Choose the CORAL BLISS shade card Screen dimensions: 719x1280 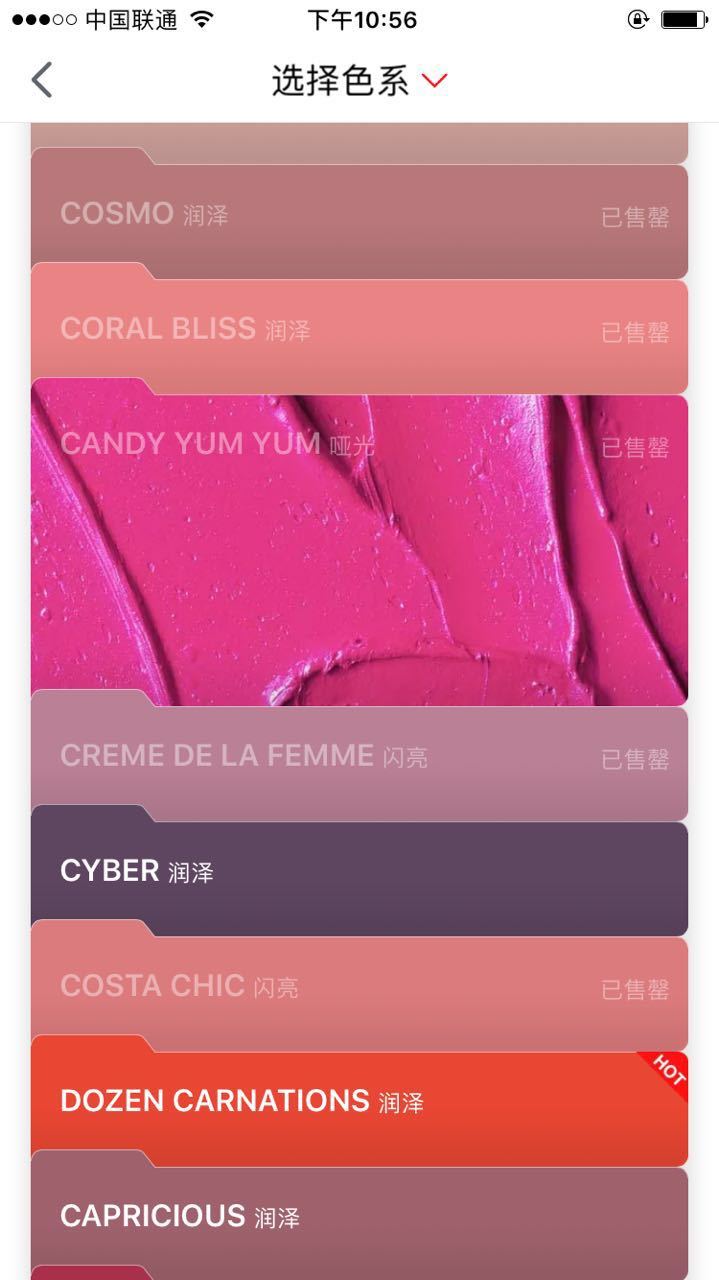[359, 329]
